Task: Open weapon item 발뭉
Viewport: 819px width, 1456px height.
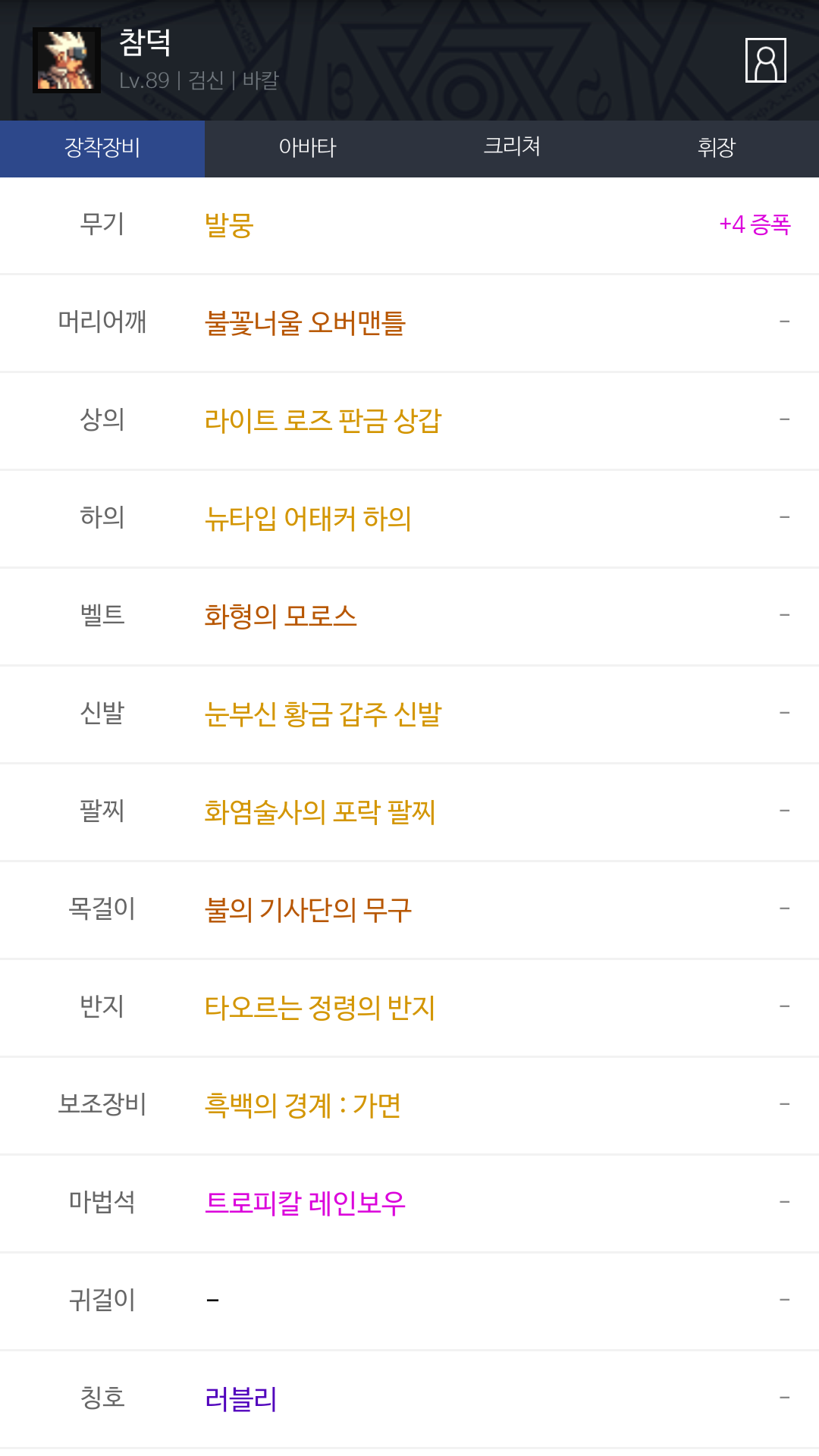Action: (229, 225)
